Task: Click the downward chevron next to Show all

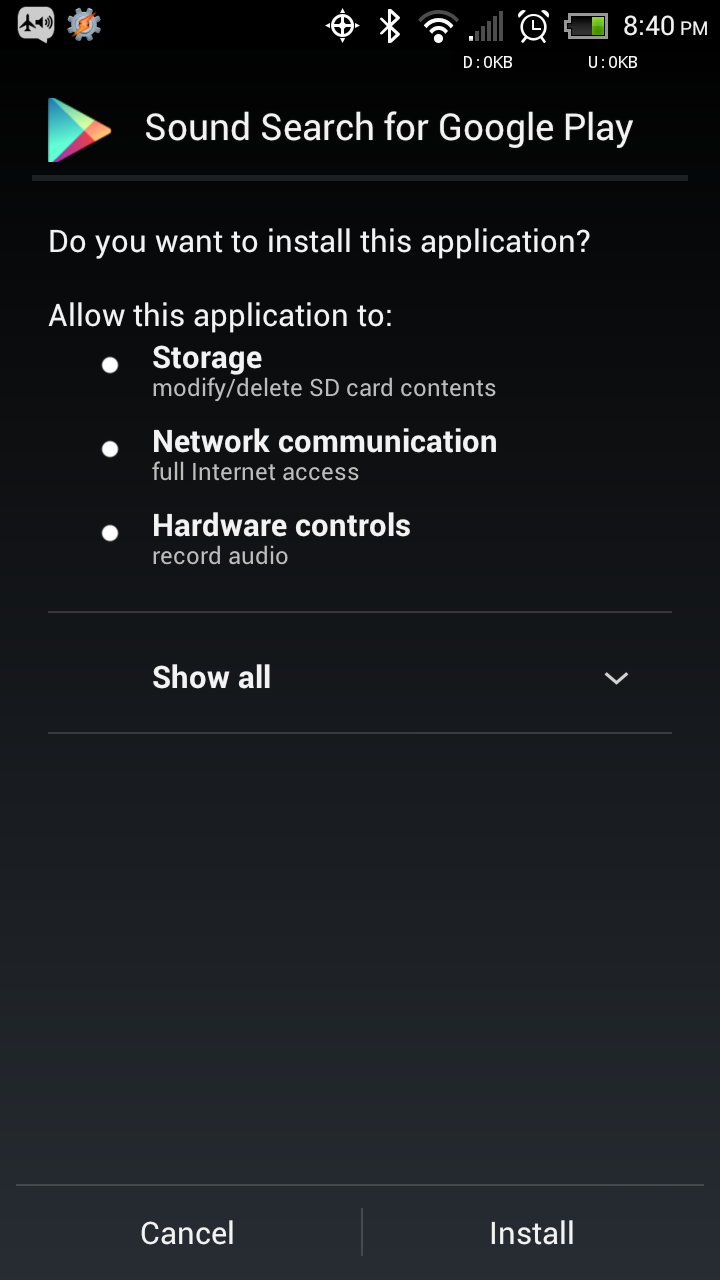Action: coord(615,678)
